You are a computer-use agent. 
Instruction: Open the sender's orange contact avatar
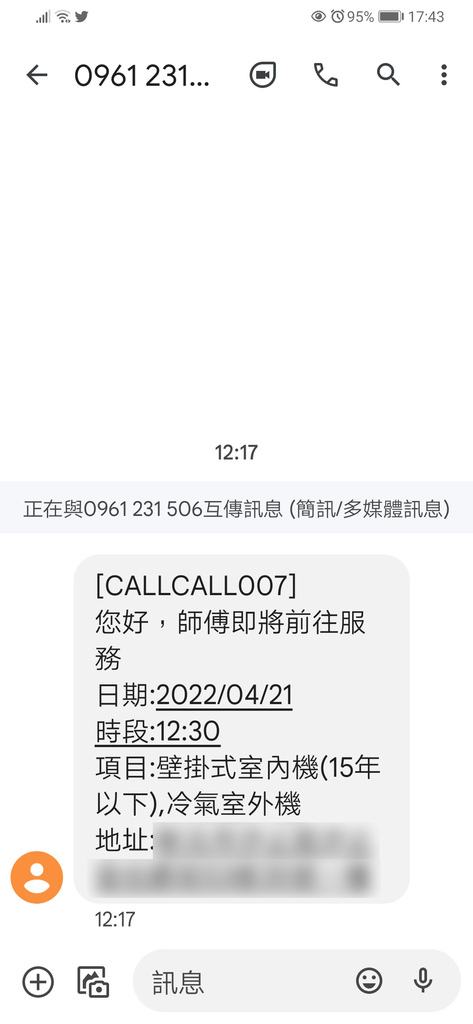click(x=37, y=877)
